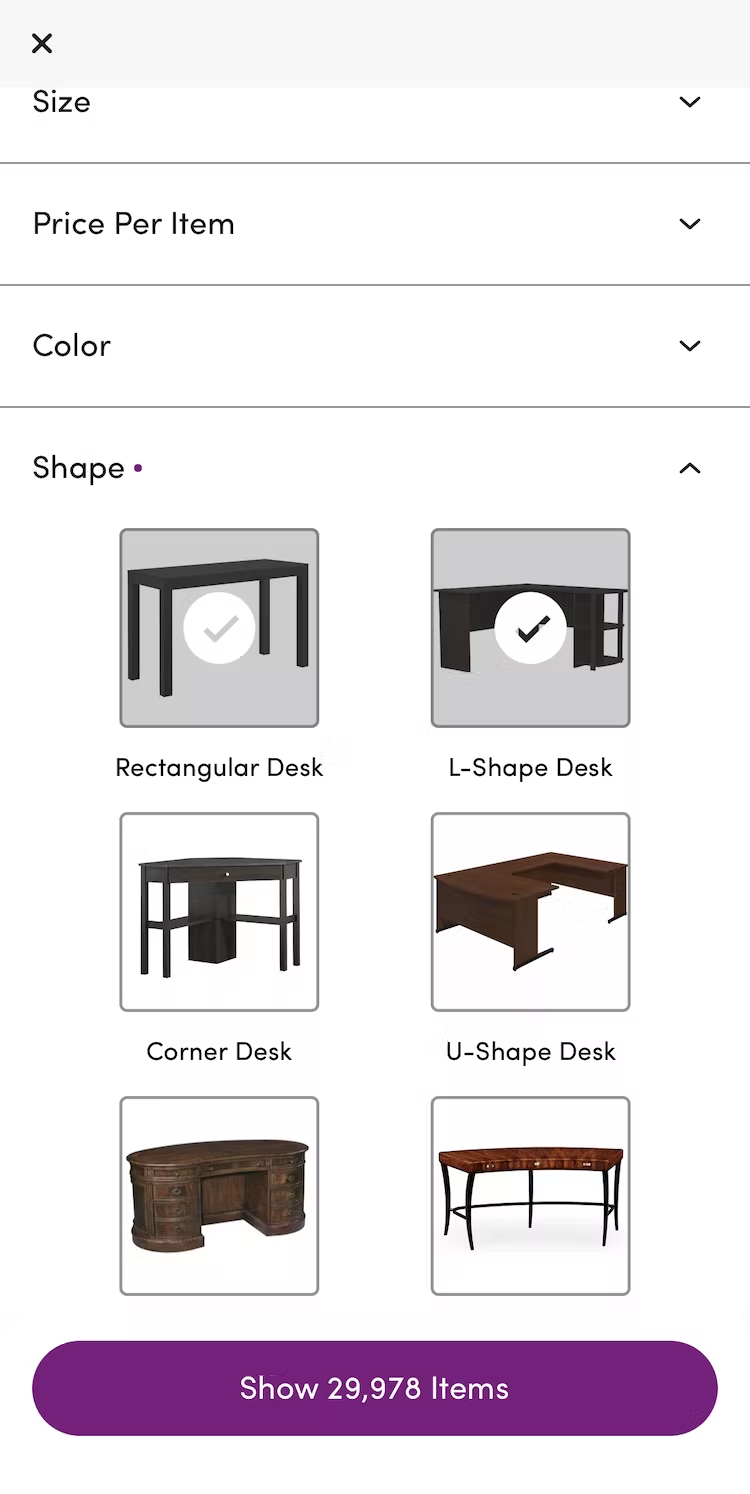Image resolution: width=750 pixels, height=1494 pixels.
Task: Deselect the L-Shape Desk option
Action: click(530, 628)
